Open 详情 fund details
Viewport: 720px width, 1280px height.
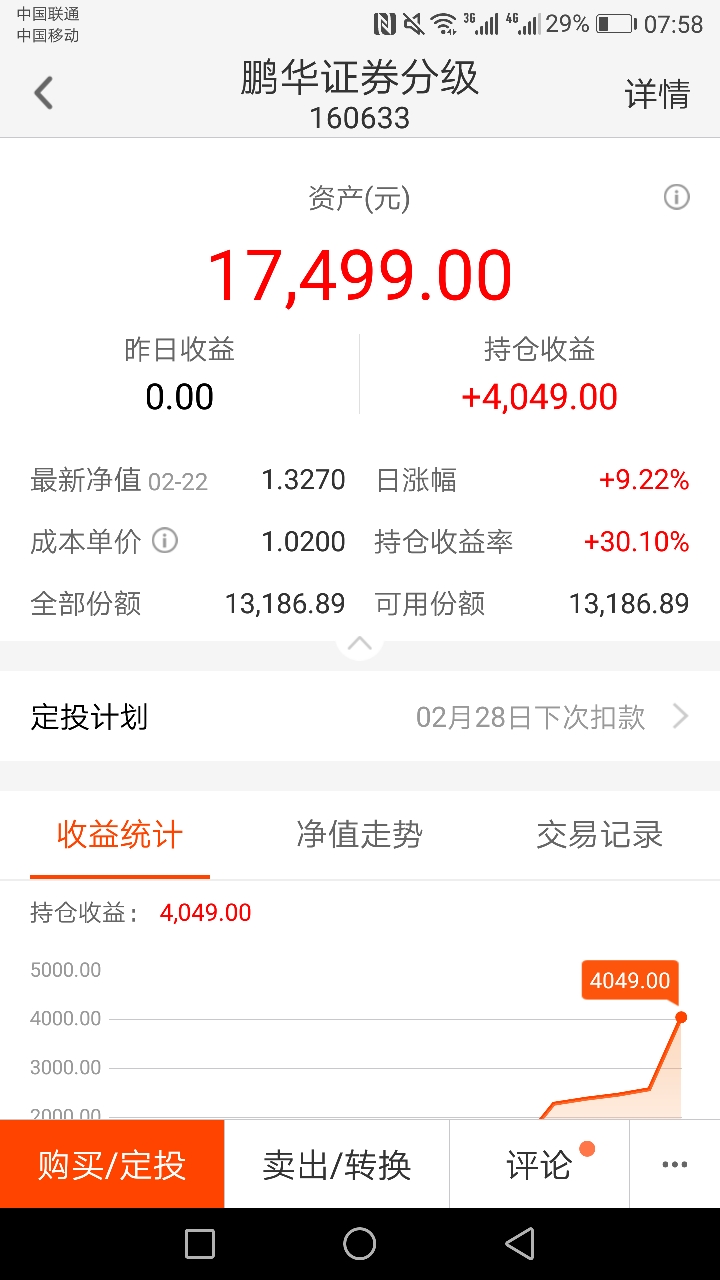point(657,94)
